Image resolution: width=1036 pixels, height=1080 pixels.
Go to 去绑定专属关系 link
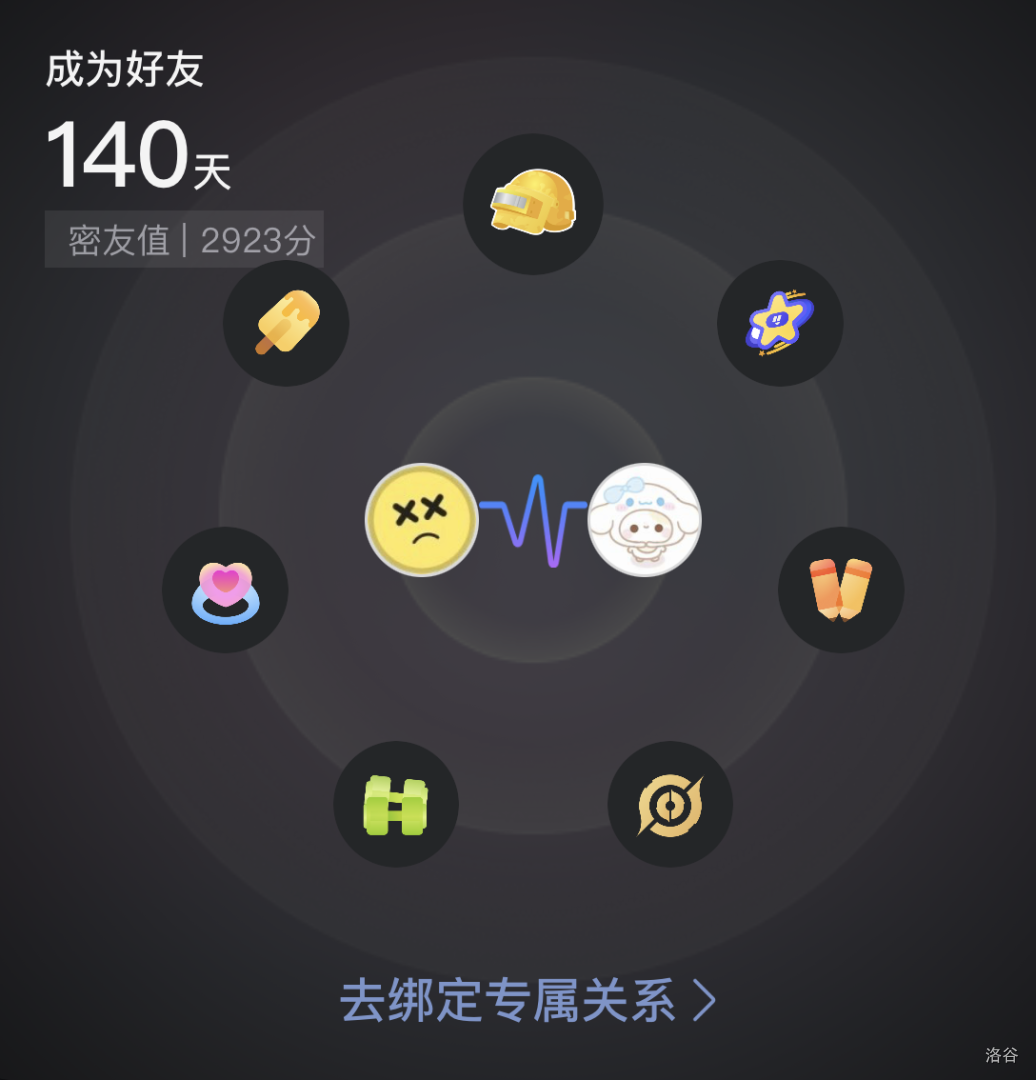(x=528, y=1000)
